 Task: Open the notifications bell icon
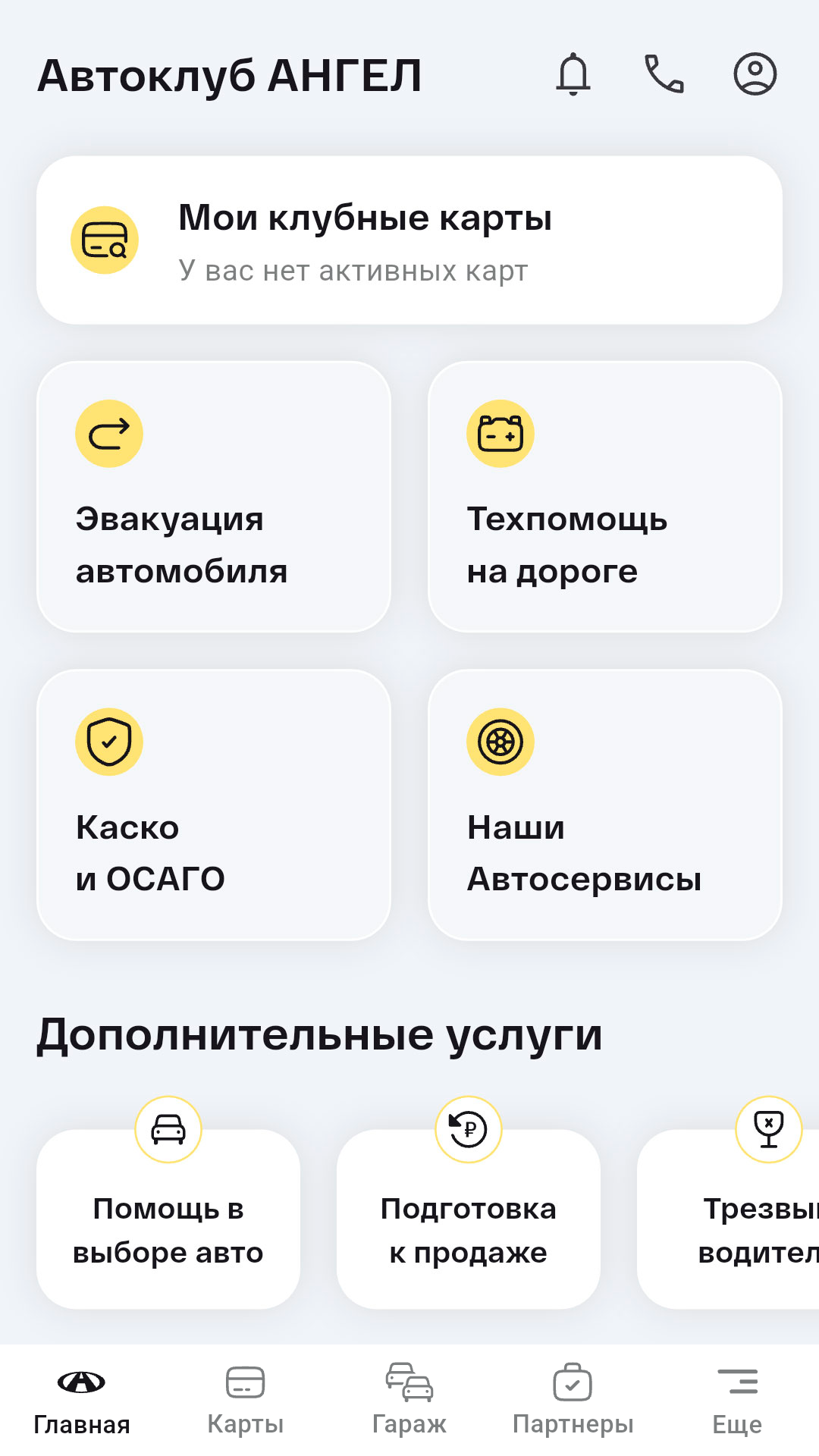point(574,74)
